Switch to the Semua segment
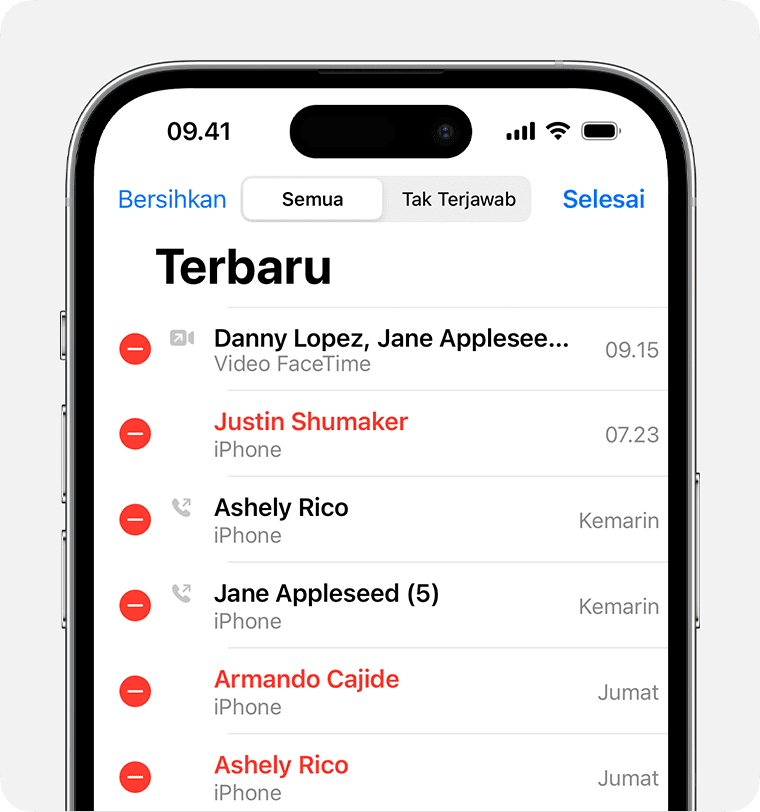 [312, 199]
